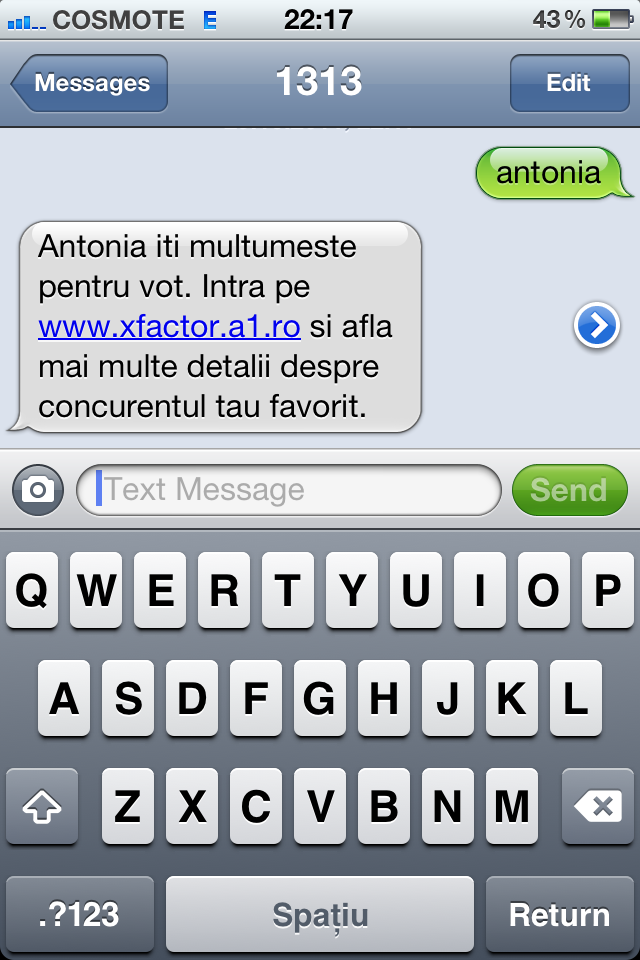Open the www.xfactor.a1.ro link
This screenshot has height=960, width=640.
[169, 326]
